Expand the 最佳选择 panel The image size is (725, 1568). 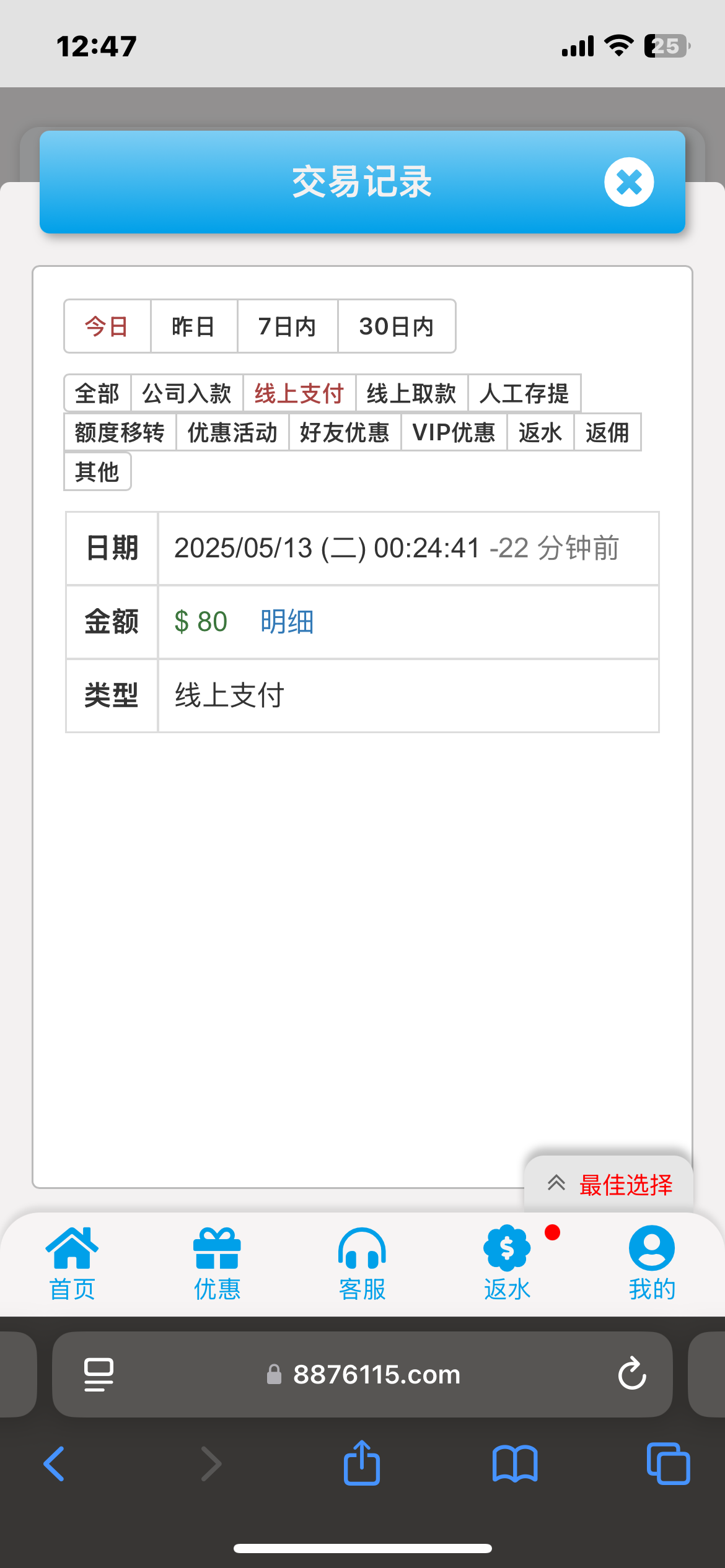coord(609,1184)
